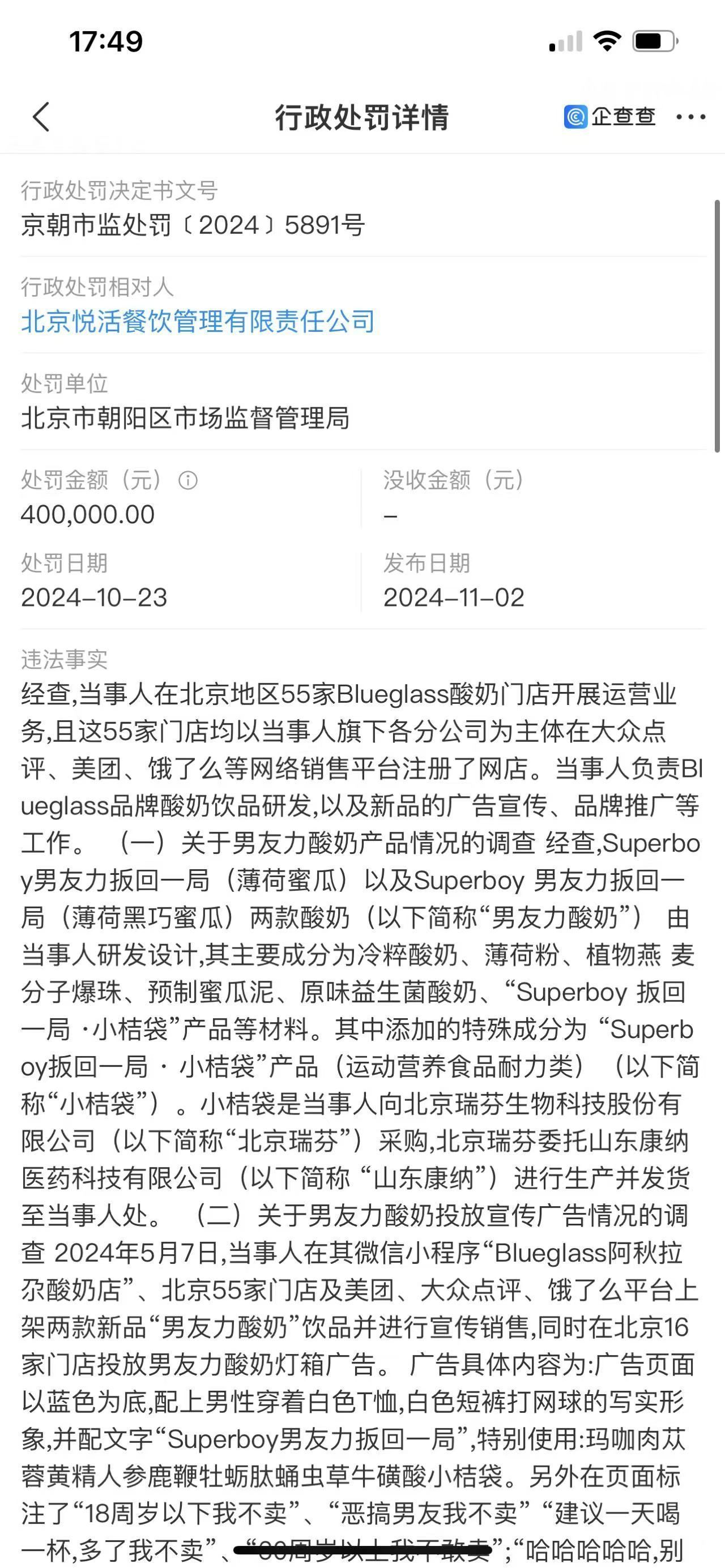725x1568 pixels.
Task: Tap the info icon beside 处罚金额
Action: coord(188,480)
